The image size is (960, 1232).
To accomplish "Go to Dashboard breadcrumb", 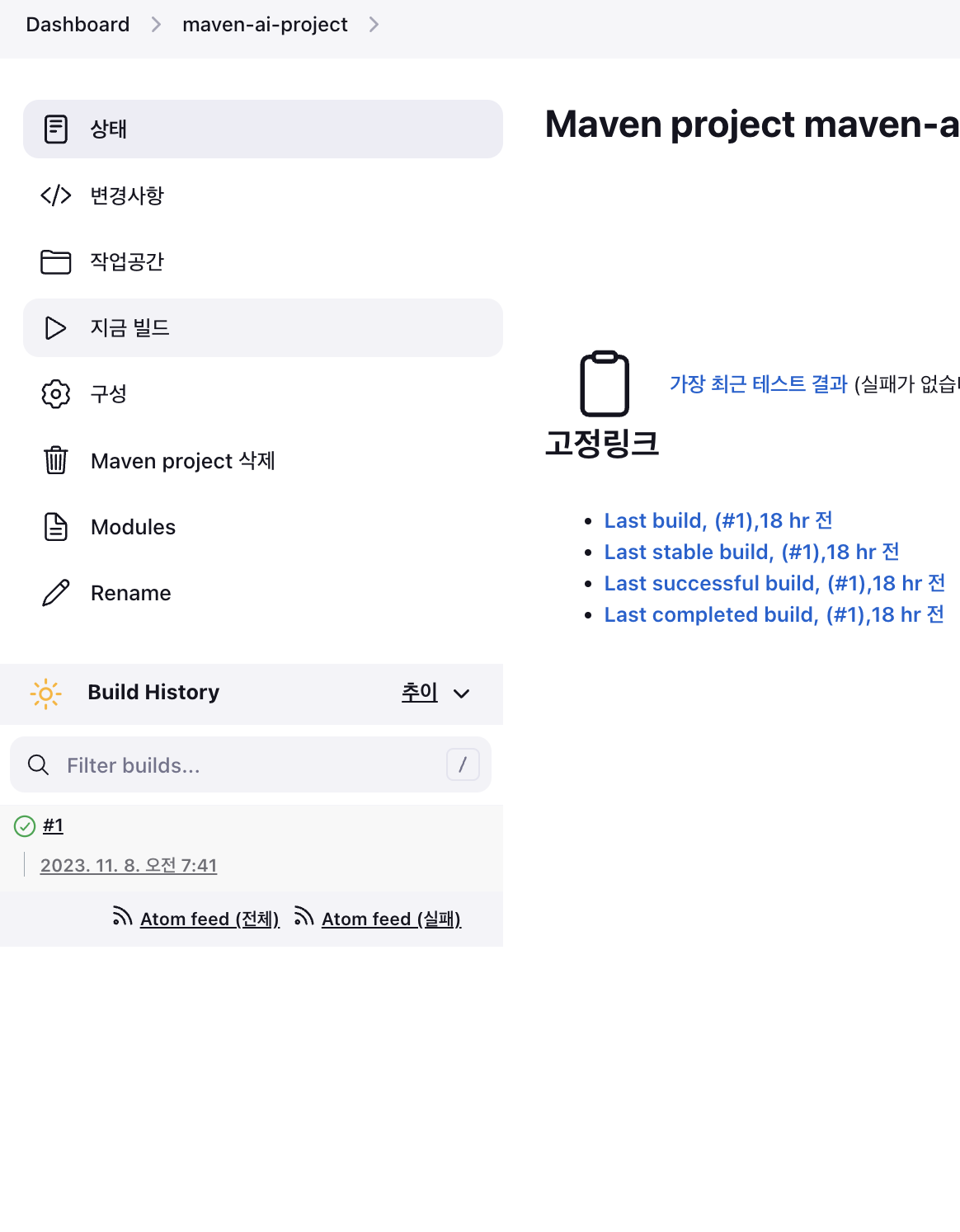I will tap(78, 25).
